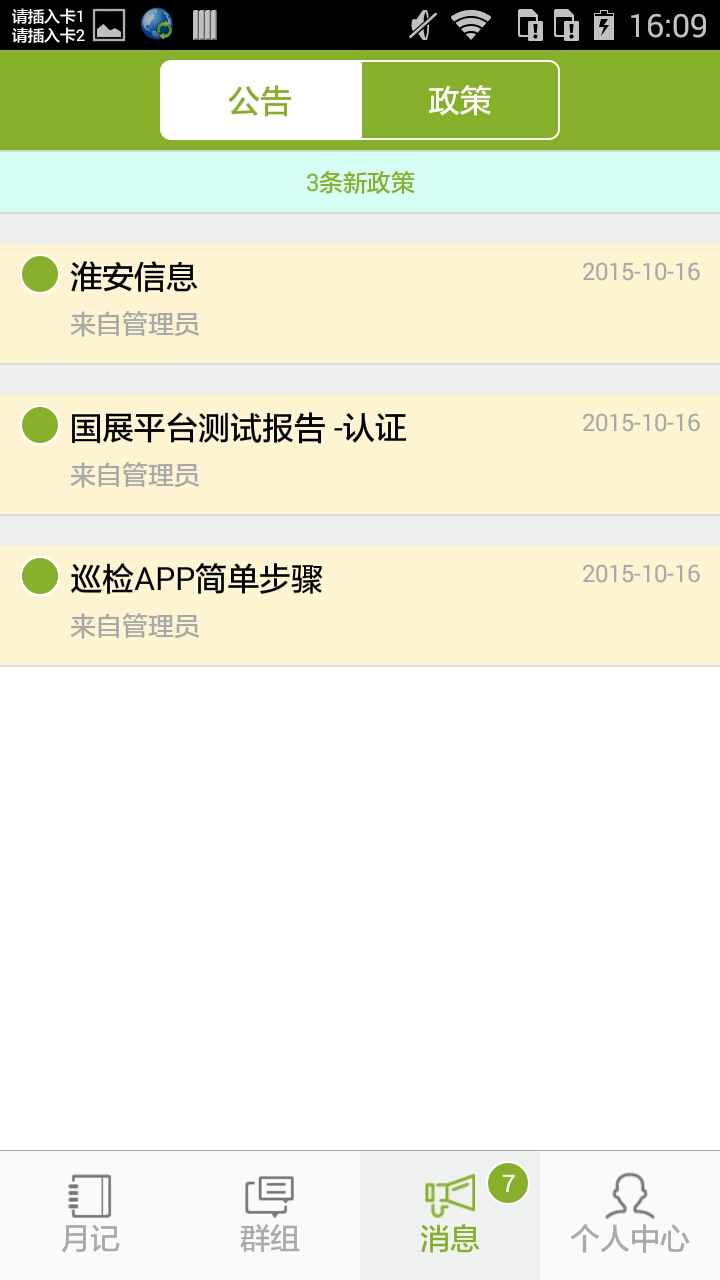
Task: Switch to the 群组 tab
Action: coord(270,1215)
